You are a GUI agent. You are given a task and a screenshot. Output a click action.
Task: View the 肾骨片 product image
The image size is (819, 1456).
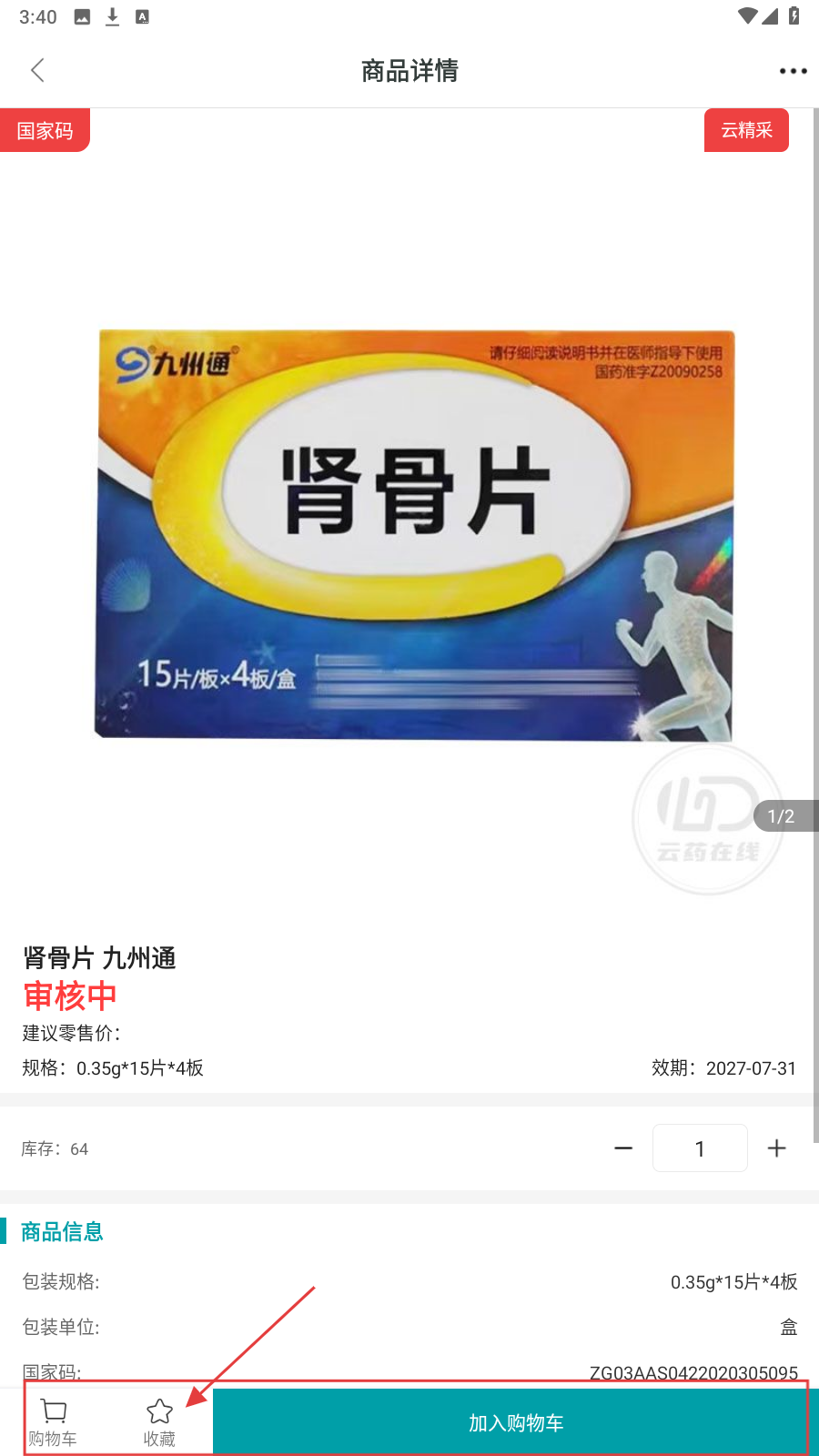click(414, 535)
